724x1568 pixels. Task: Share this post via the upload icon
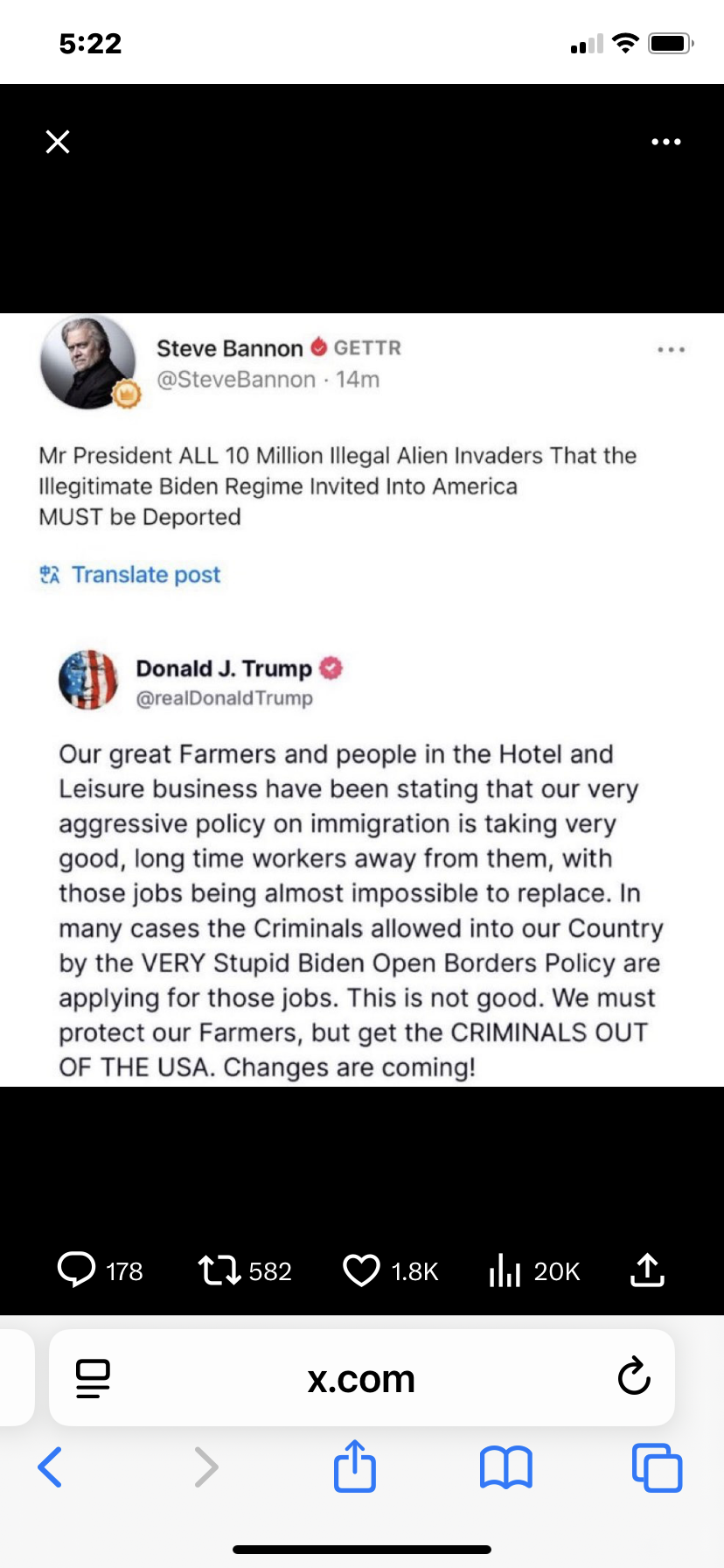(647, 1270)
